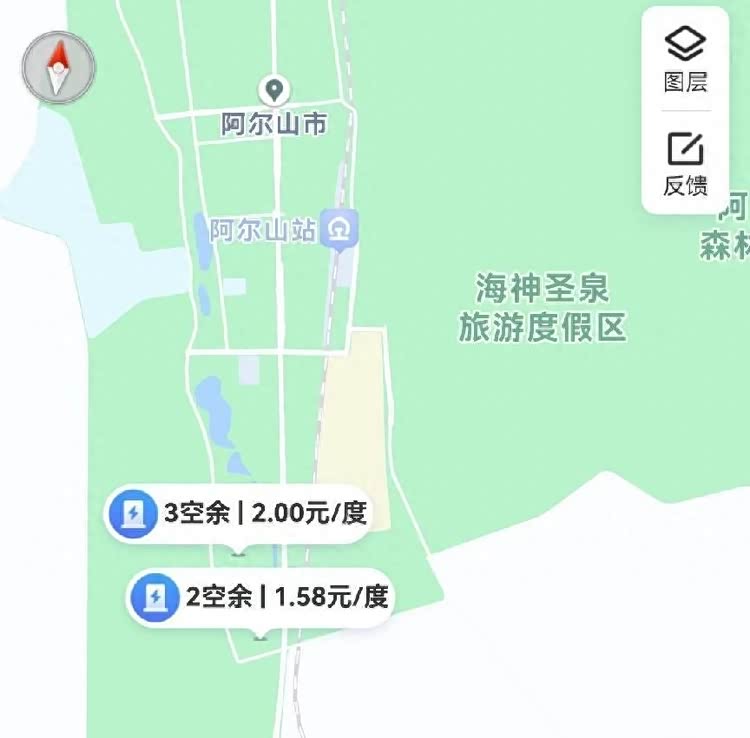Image resolution: width=750 pixels, height=738 pixels.
Task: Select the charging station at 1.58元/度
Action: click(x=259, y=598)
